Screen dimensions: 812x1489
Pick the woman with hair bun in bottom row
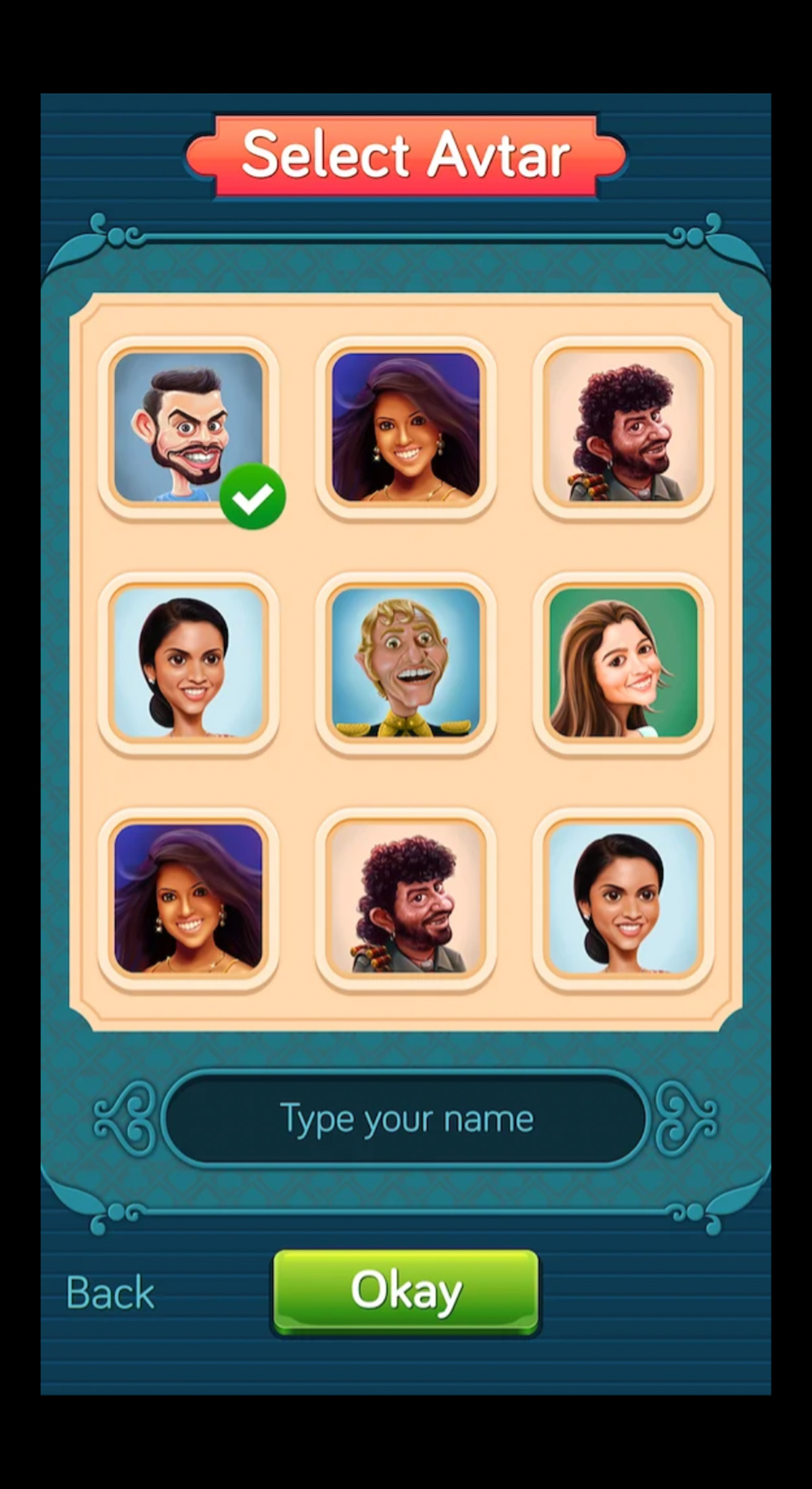point(623,898)
